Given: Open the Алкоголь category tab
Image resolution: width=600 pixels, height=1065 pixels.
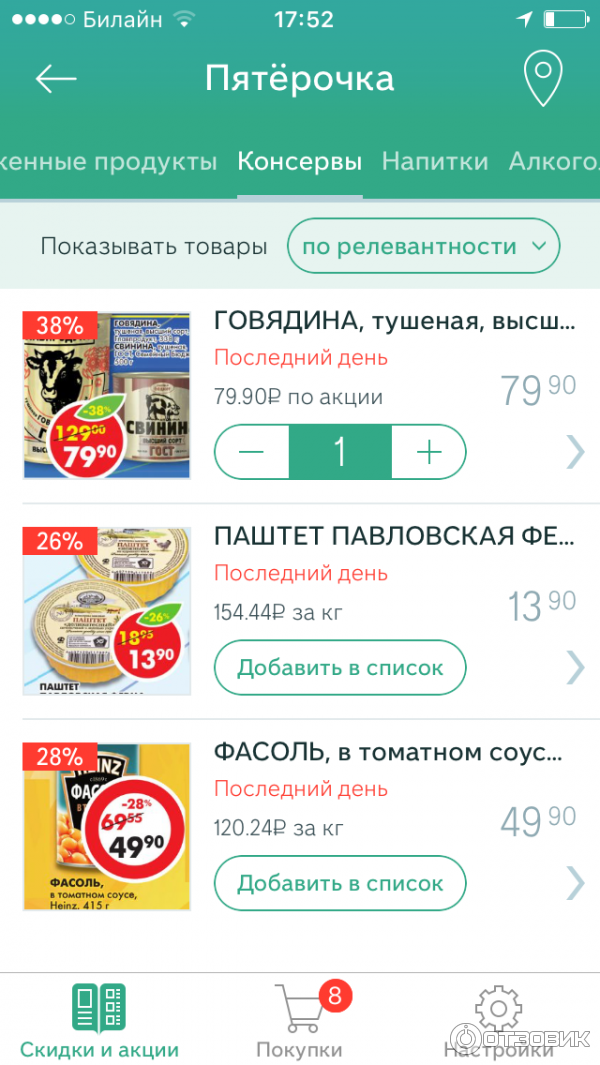Looking at the screenshot, I should (x=553, y=161).
